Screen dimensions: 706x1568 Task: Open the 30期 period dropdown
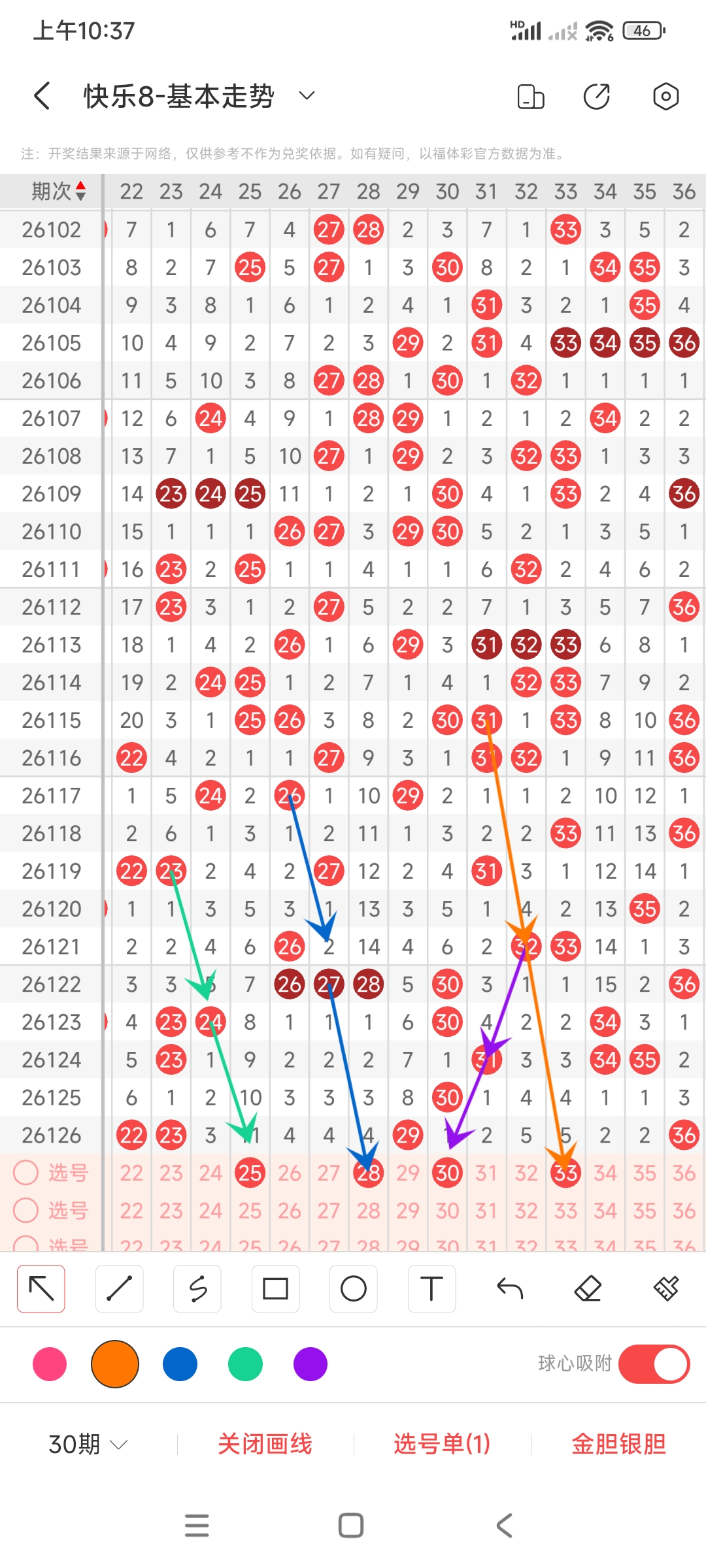click(x=88, y=1444)
